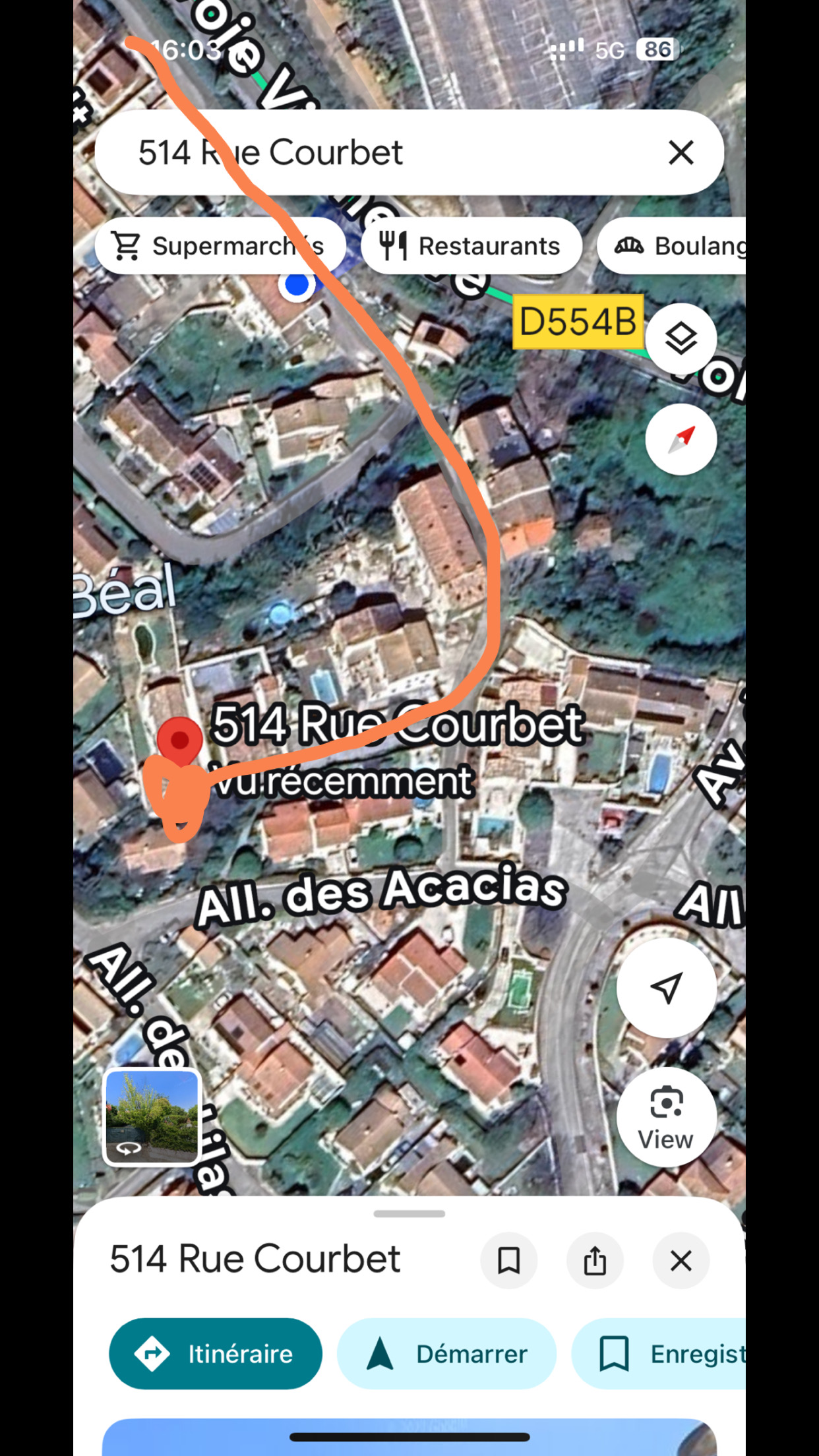Center the map on my location
The image size is (819, 1456).
(x=666, y=988)
